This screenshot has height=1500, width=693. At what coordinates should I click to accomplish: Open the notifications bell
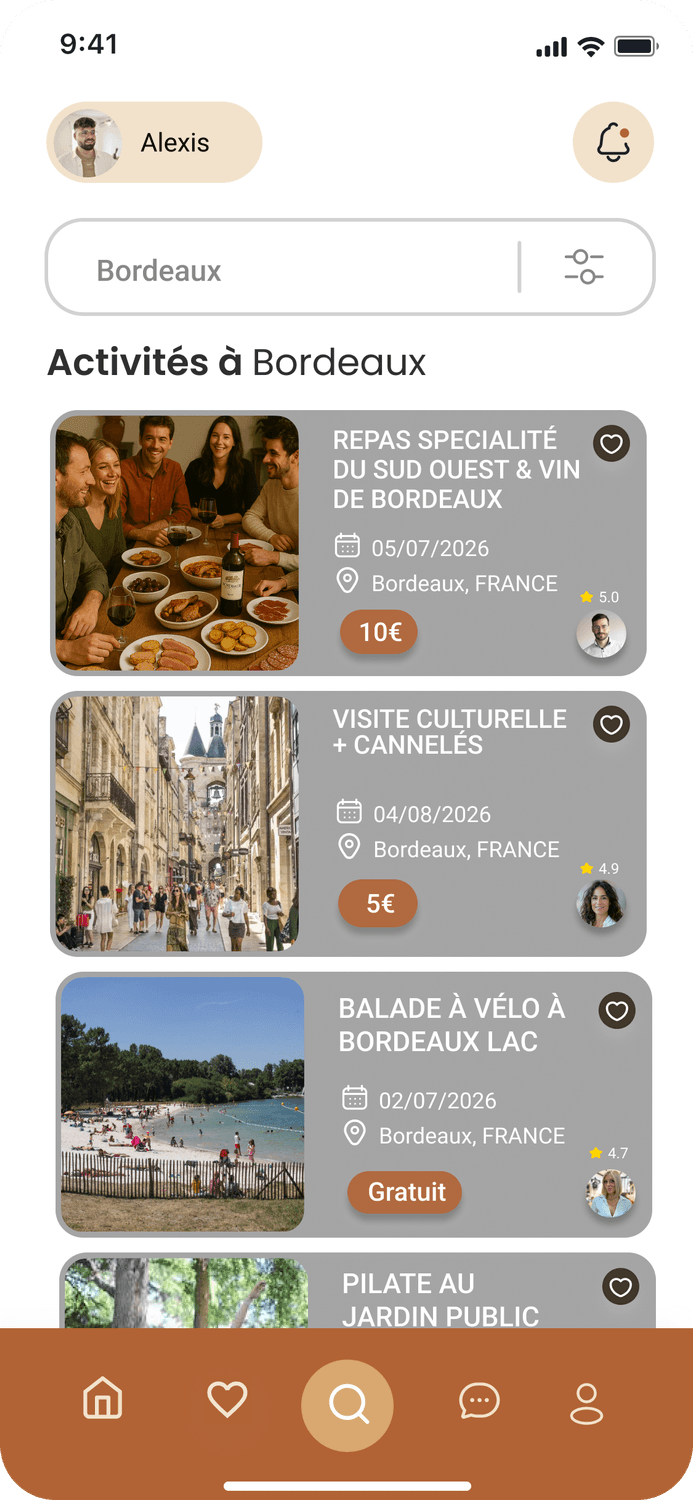[x=613, y=142]
